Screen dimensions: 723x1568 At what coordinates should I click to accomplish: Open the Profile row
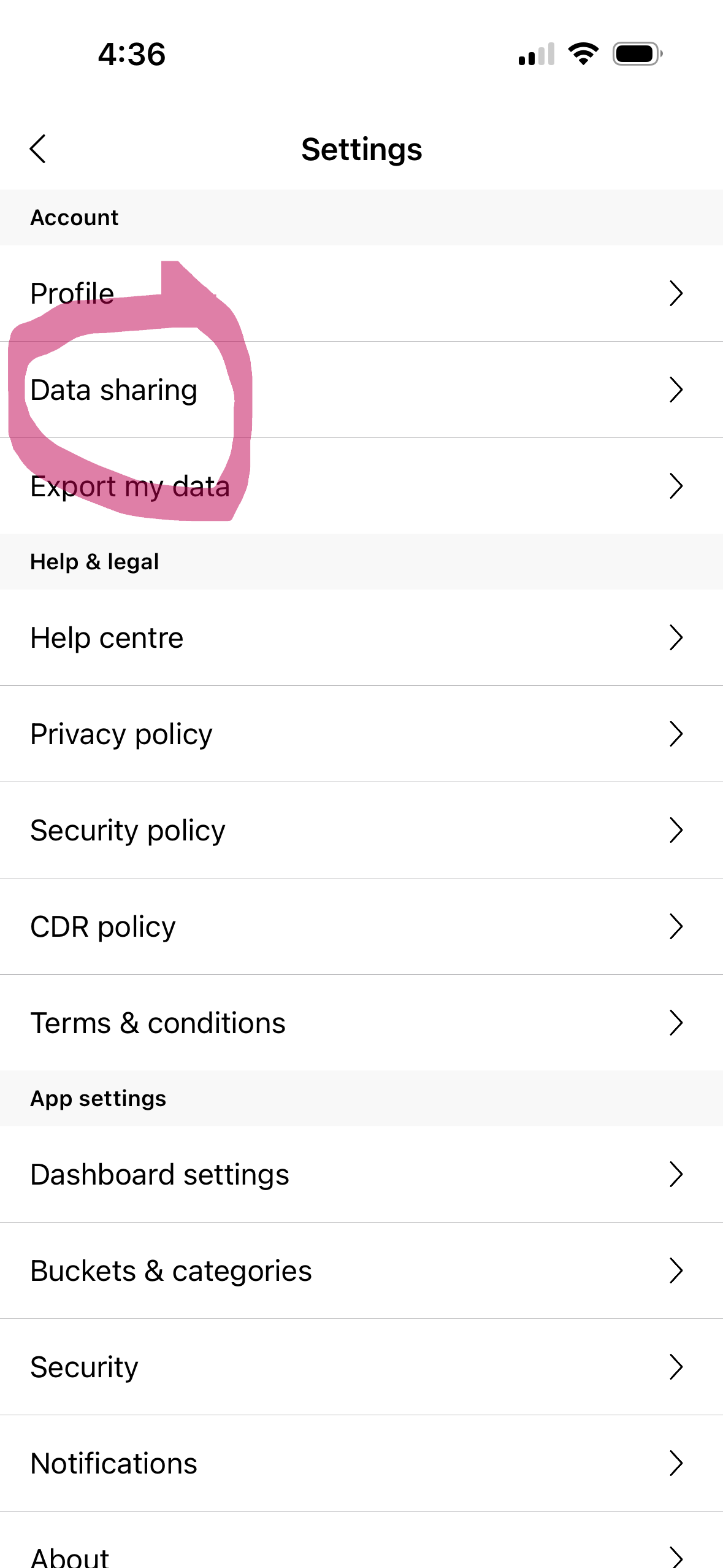click(361, 293)
